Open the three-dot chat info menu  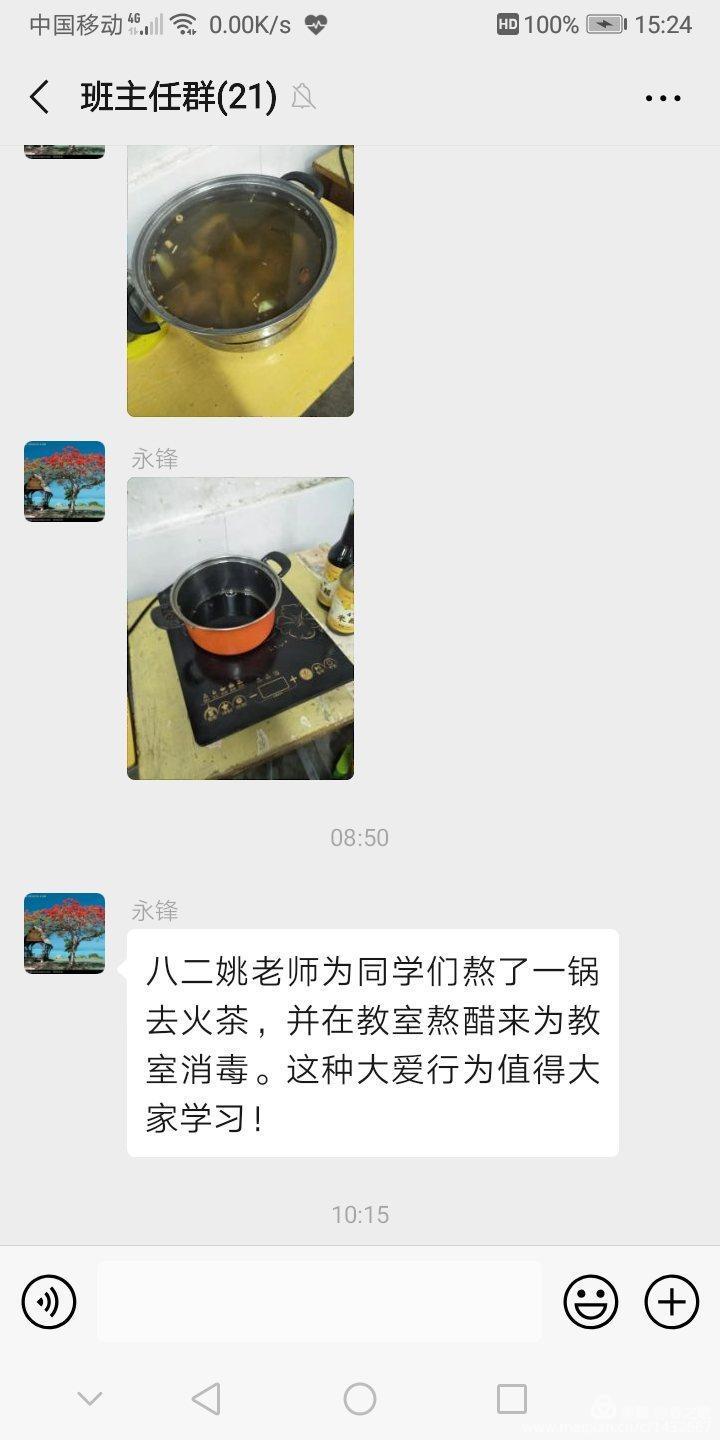coord(662,98)
